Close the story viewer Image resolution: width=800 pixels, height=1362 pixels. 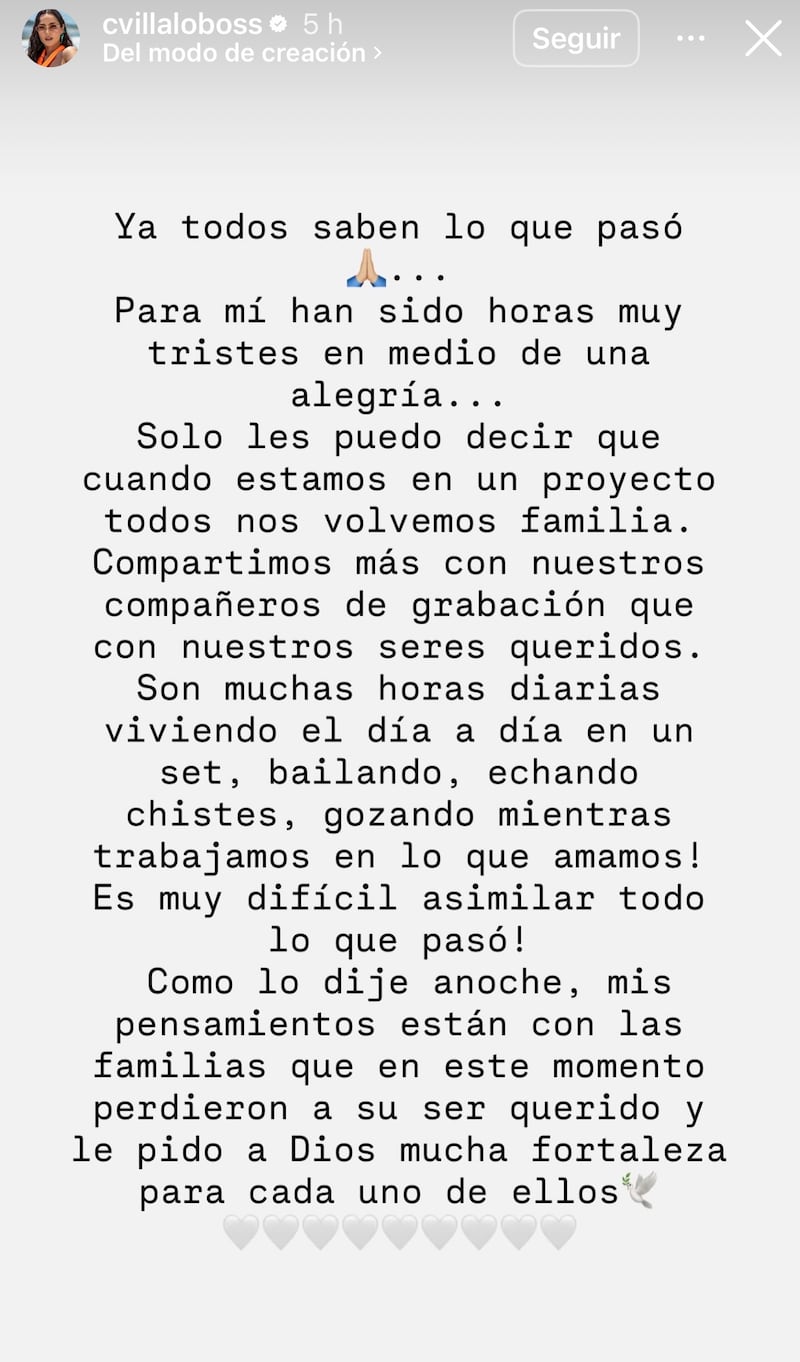point(763,38)
